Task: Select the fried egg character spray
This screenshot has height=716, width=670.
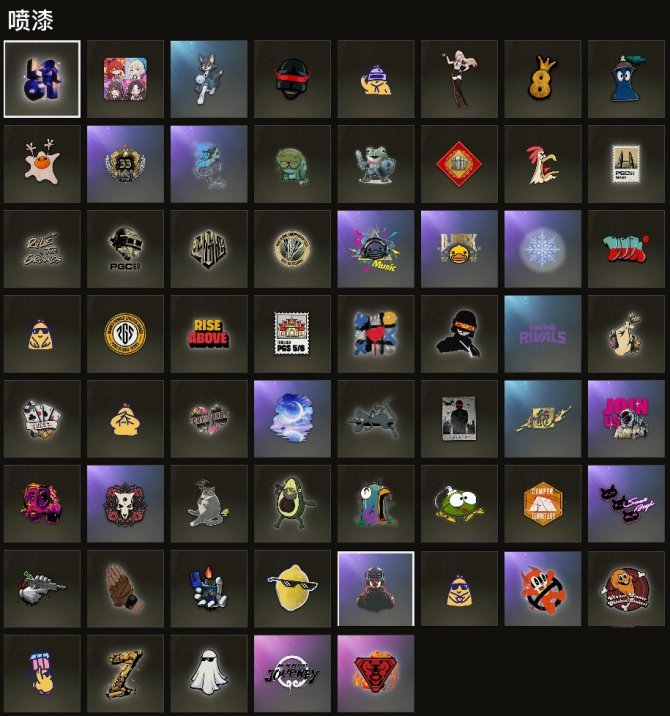Action: 41,163
